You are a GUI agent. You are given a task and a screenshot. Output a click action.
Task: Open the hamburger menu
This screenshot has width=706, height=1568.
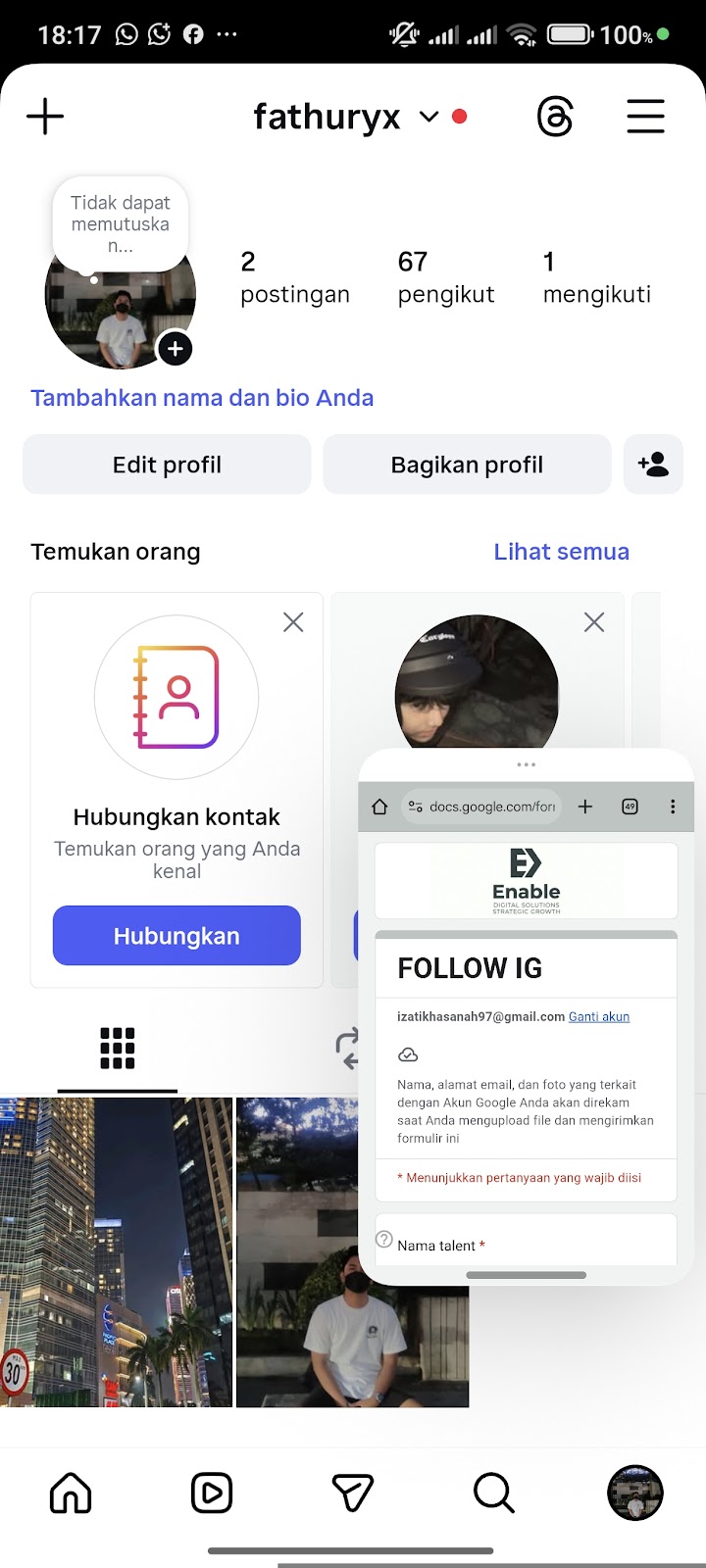coord(645,117)
